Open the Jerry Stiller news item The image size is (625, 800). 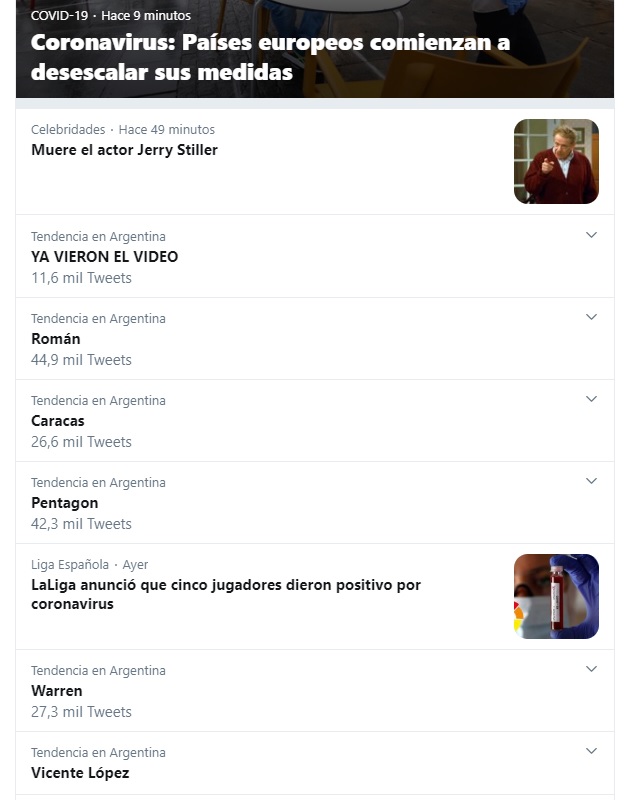[x=125, y=150]
